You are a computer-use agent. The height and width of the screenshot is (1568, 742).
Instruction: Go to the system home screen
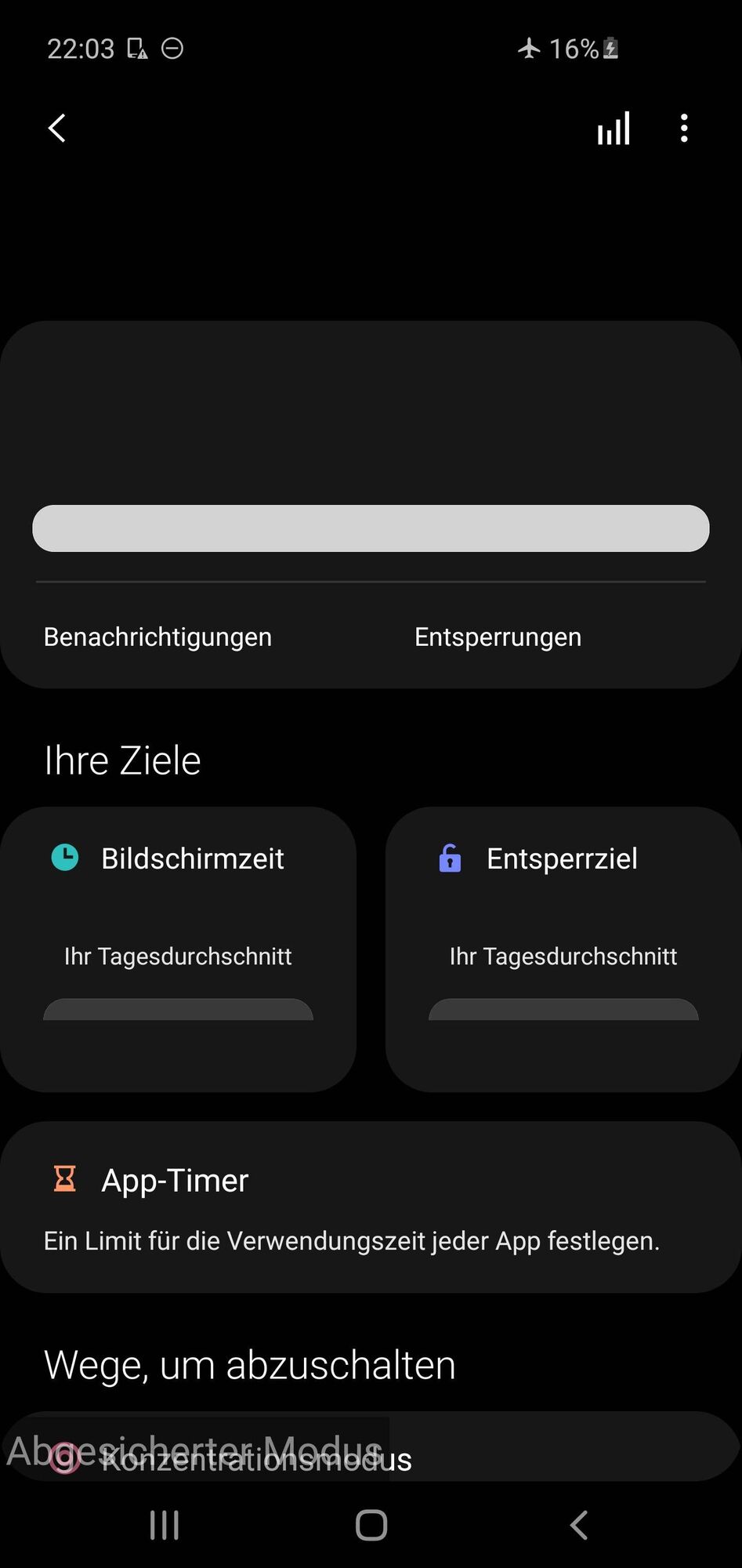(371, 1525)
